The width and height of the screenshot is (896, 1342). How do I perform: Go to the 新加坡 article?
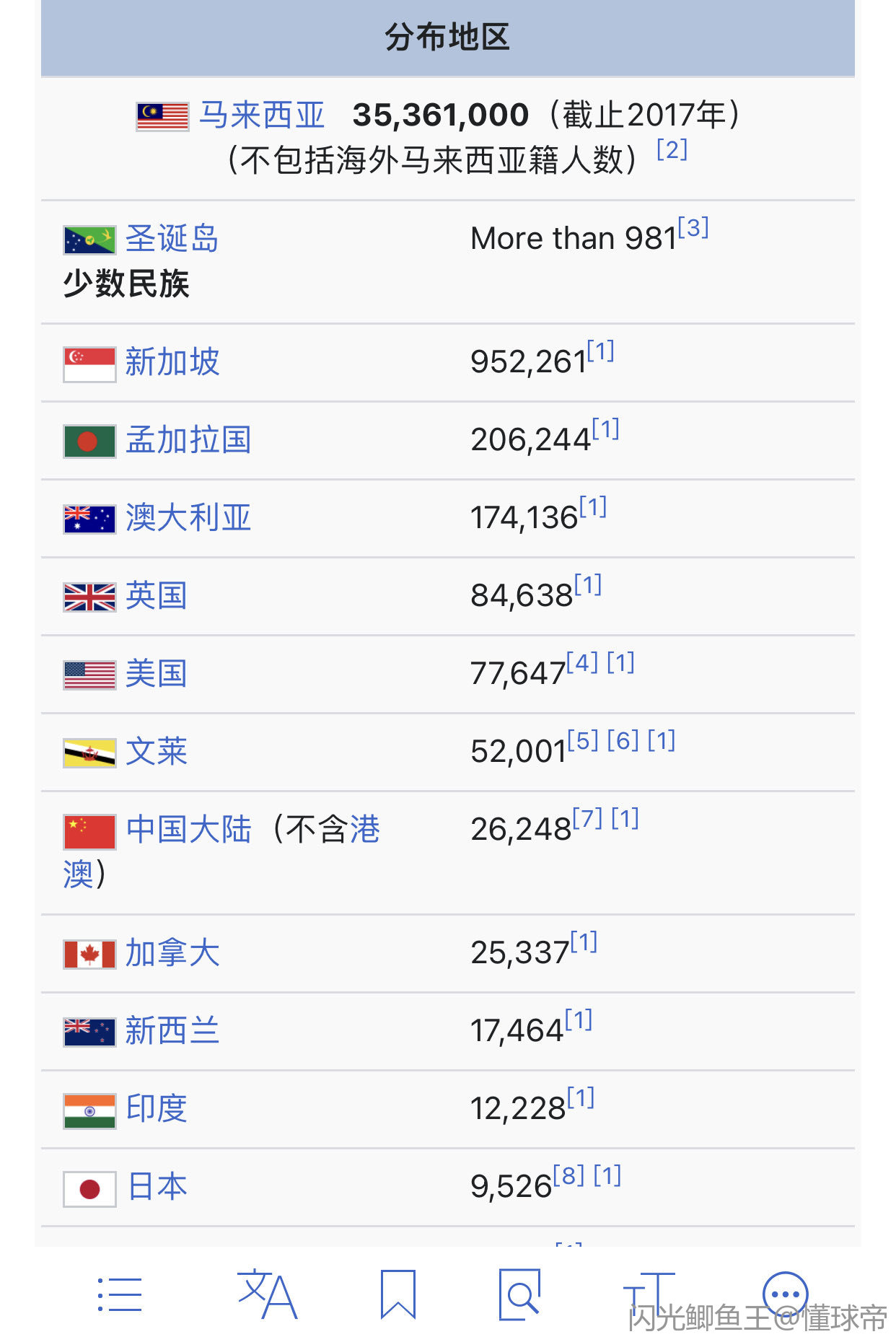[x=172, y=362]
